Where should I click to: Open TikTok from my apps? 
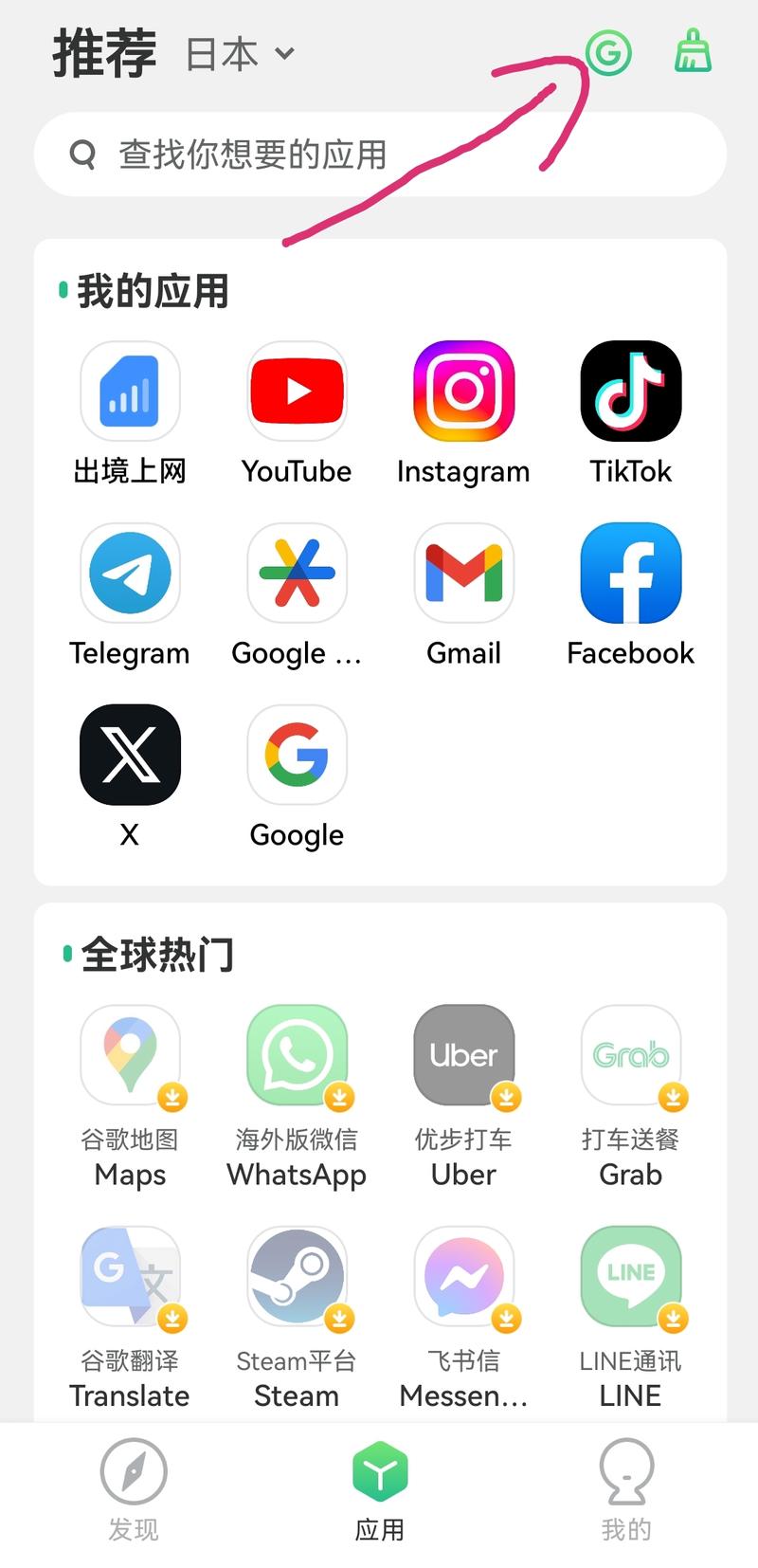tap(630, 391)
